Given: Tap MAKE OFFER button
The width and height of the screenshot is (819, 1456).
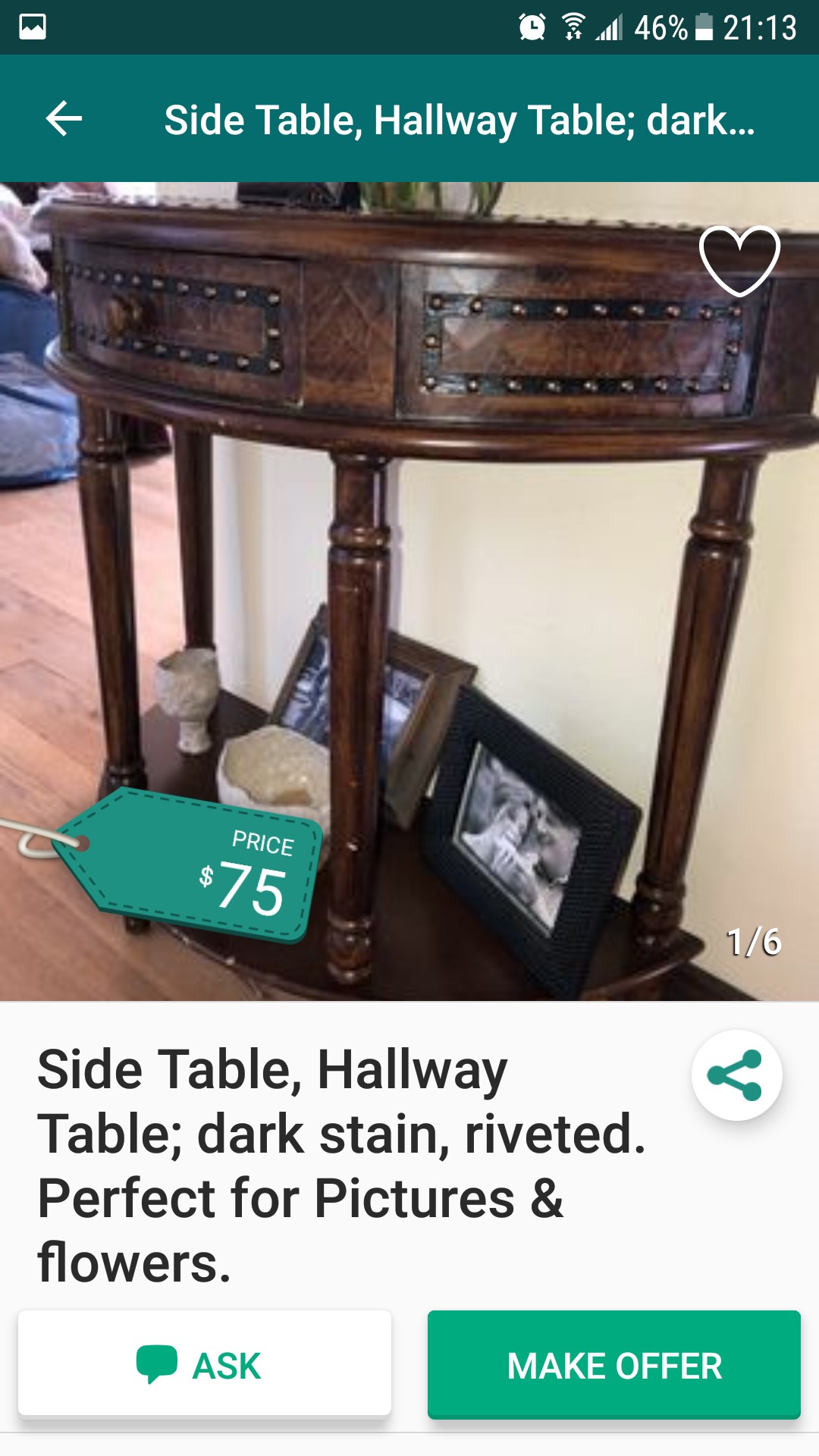Looking at the screenshot, I should point(614,1364).
